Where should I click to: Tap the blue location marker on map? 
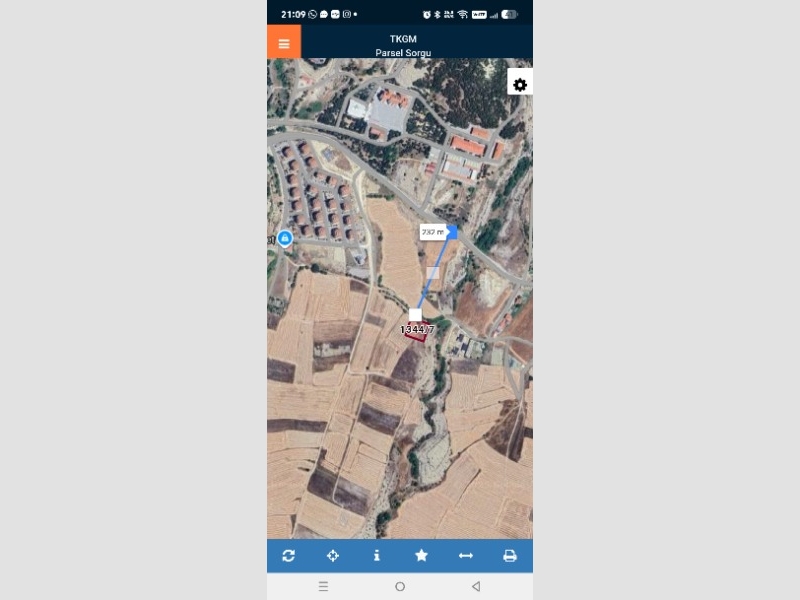[285, 238]
